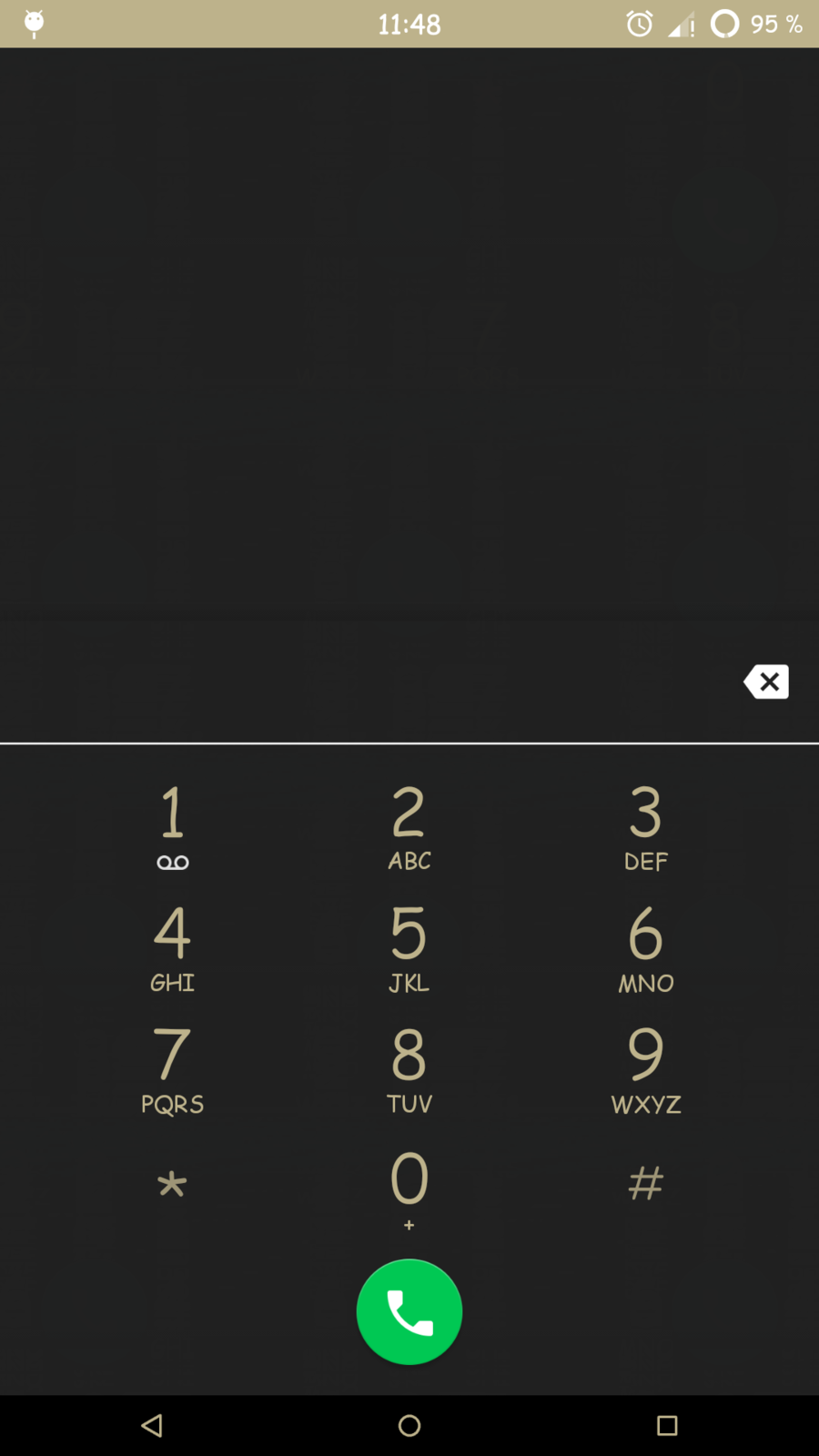Tap the 6 MNO key
819x1456 pixels.
coord(645,946)
